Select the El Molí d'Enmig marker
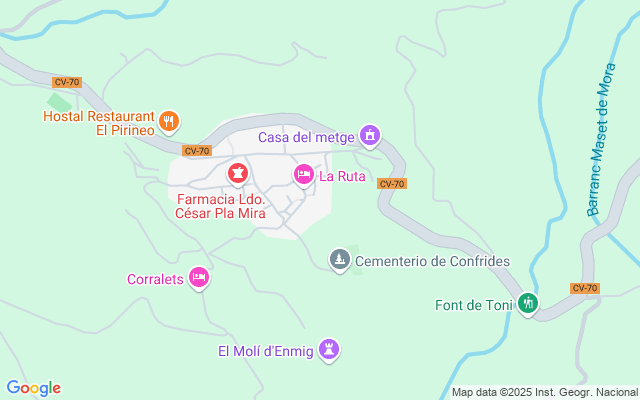Image resolution: width=640 pixels, height=400 pixels. tap(329, 350)
